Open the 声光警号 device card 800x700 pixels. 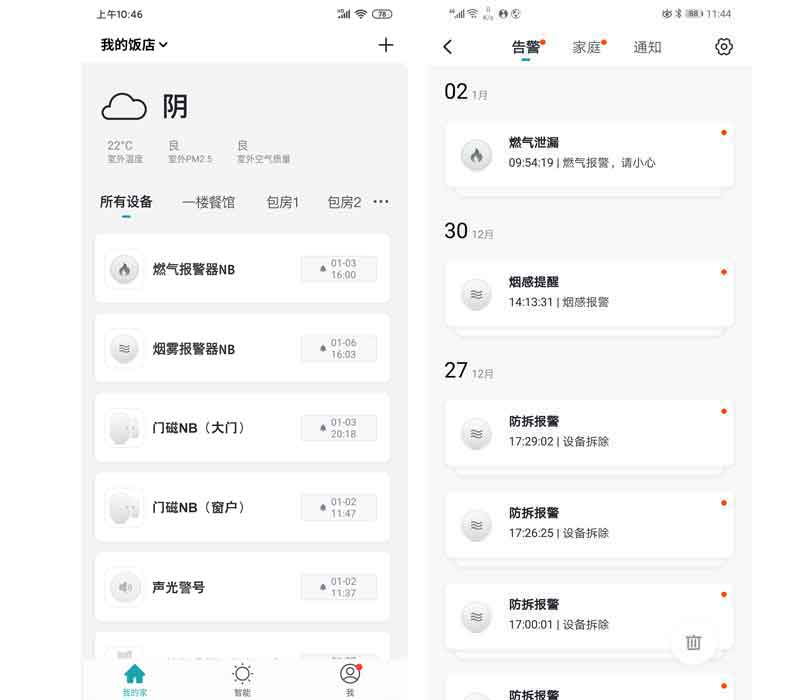(x=242, y=587)
